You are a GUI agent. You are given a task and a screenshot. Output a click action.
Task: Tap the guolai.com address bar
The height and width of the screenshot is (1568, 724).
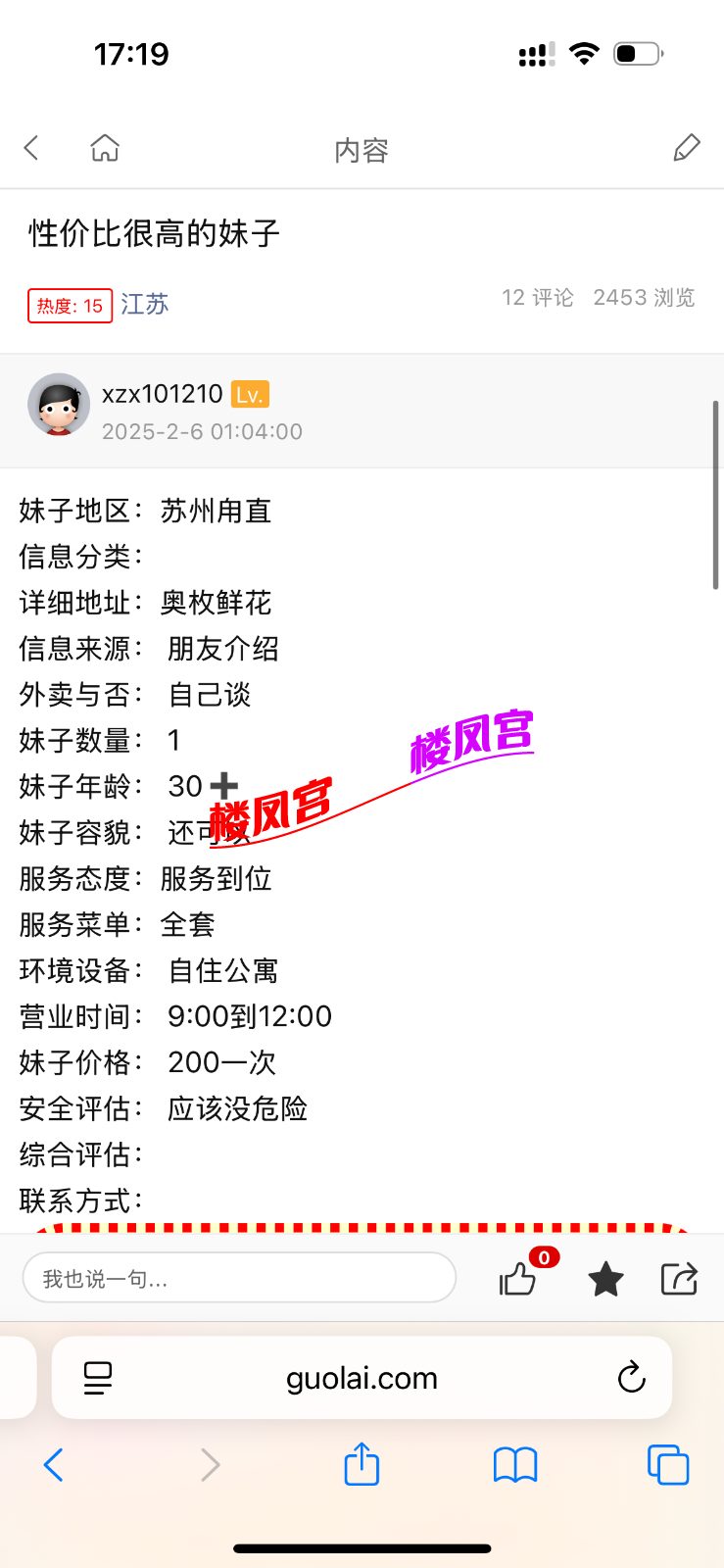[362, 1378]
